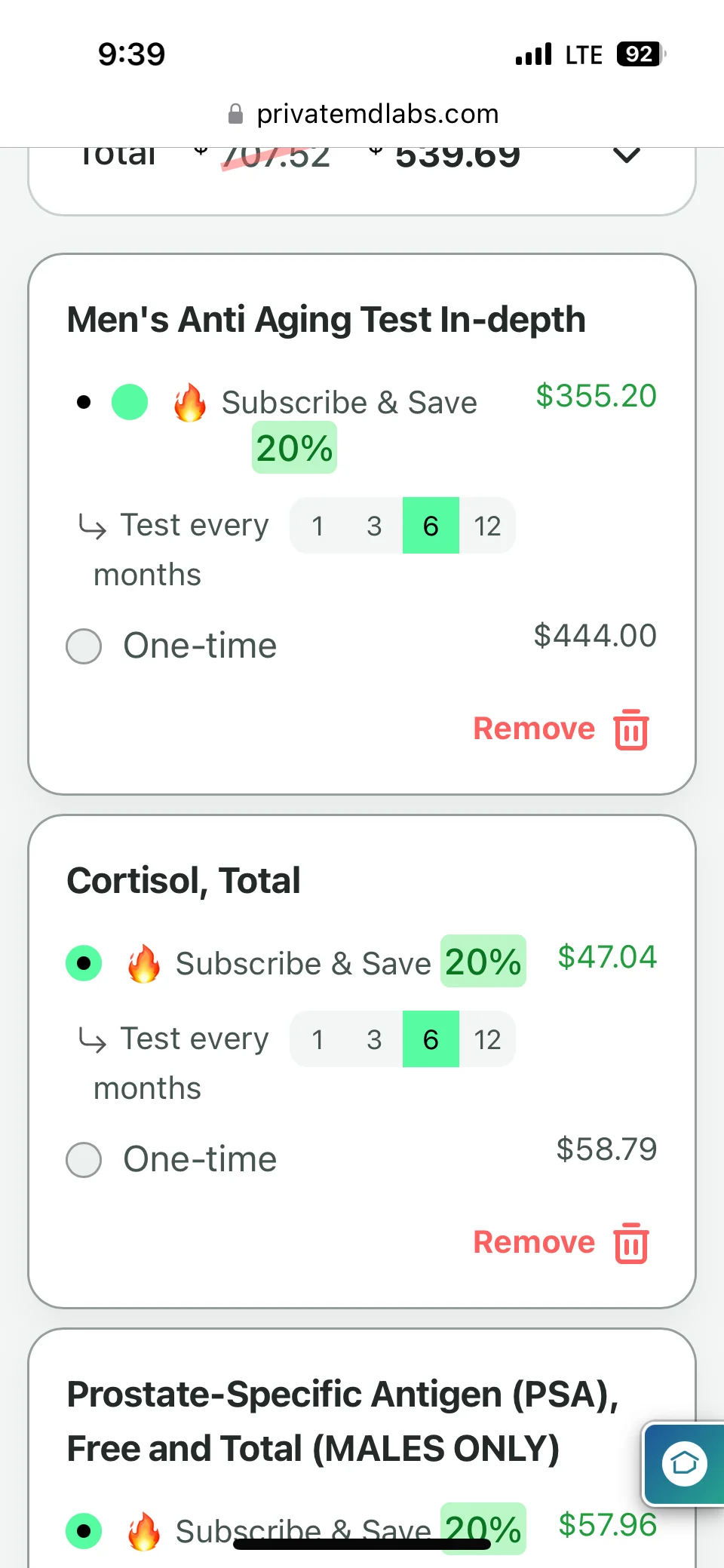Remove Men's Anti Aging Test In-depth from cart
This screenshot has width=724, height=1568.
click(x=561, y=729)
